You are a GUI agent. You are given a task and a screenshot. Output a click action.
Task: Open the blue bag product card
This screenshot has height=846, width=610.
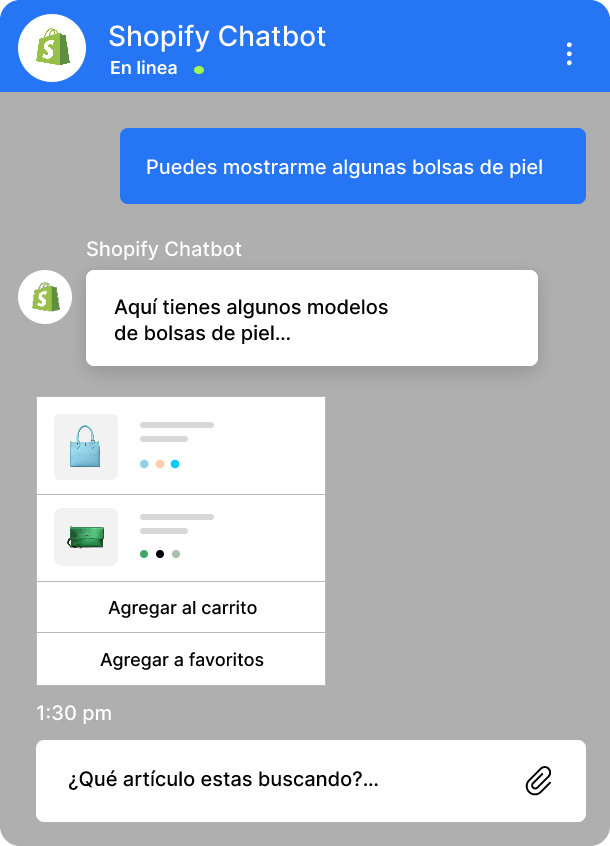click(x=181, y=446)
